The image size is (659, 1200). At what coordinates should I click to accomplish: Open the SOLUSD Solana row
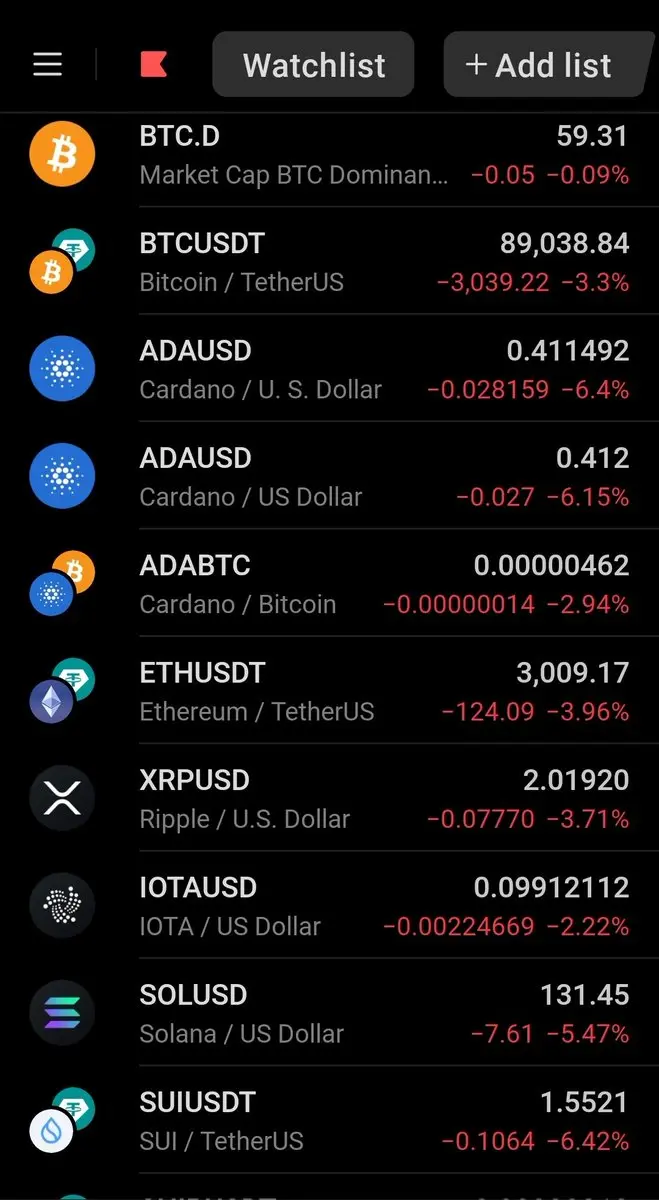(x=330, y=1013)
